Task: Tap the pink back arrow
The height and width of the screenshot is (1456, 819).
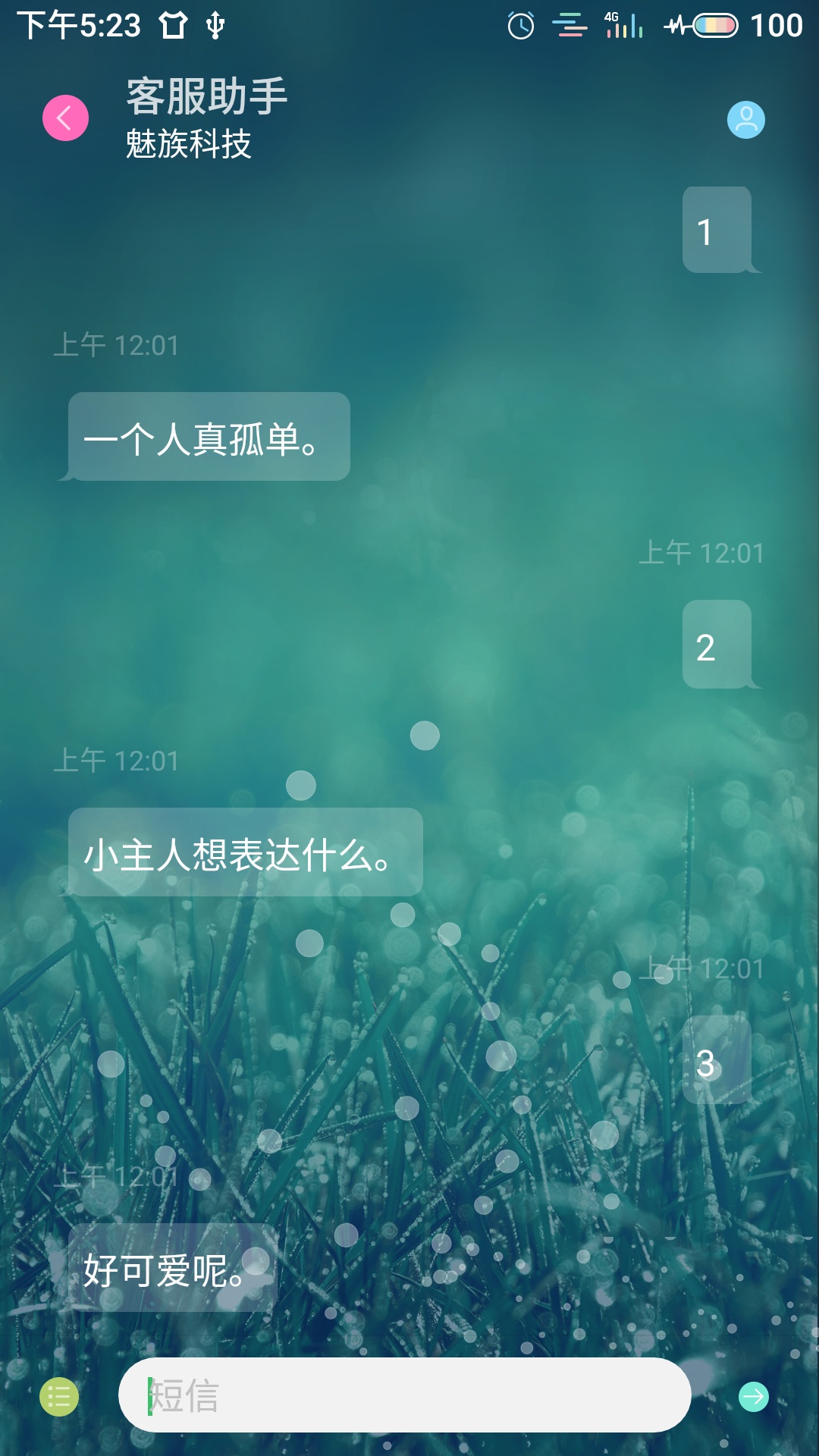Action: coord(65,118)
